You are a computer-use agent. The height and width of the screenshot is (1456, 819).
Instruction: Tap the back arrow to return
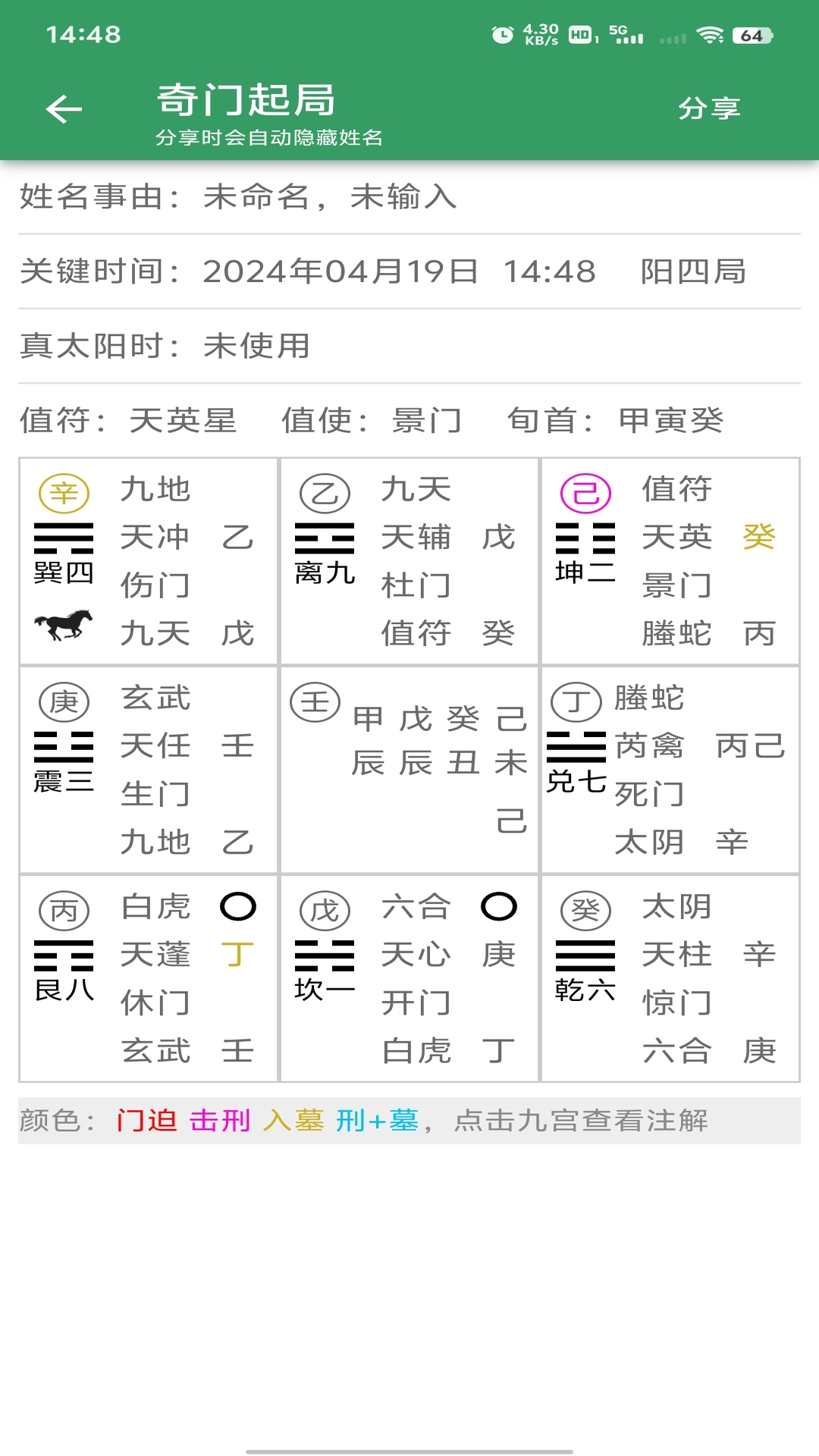coord(64,108)
